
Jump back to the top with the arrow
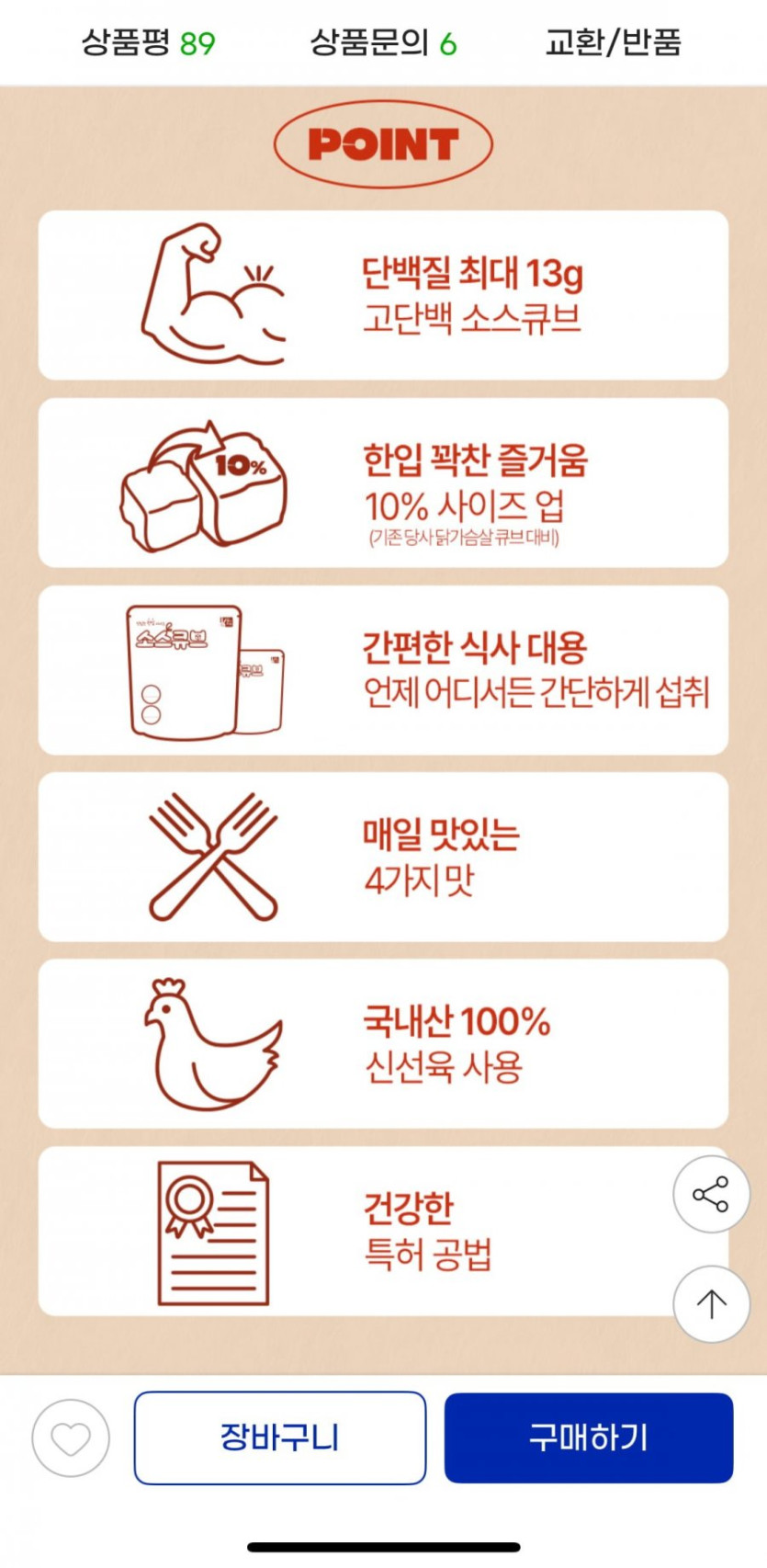[711, 1303]
